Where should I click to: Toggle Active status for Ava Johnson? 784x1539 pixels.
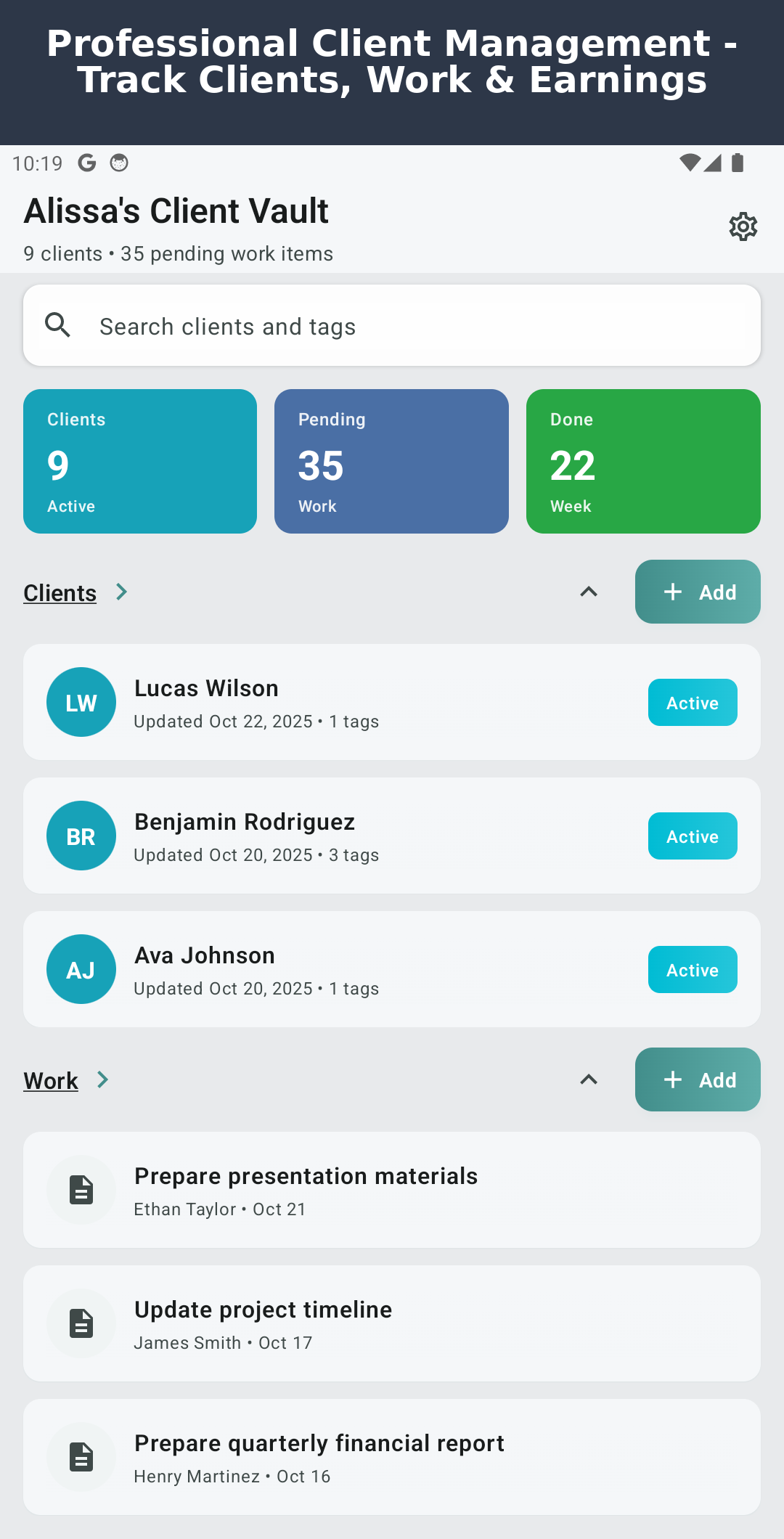click(x=692, y=969)
